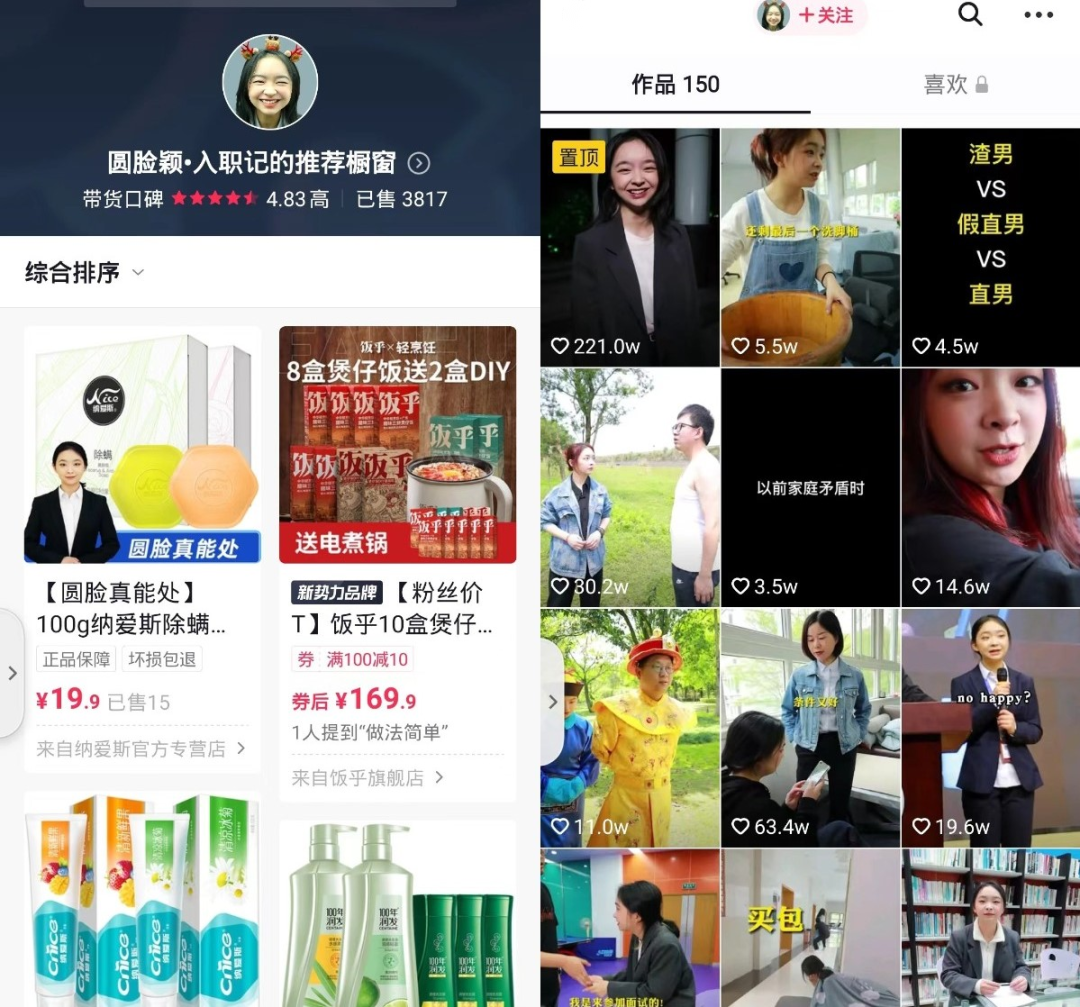Screen dimensions: 1080x1007
Task: Open the three-dot overflow menu
Action: (x=1038, y=15)
